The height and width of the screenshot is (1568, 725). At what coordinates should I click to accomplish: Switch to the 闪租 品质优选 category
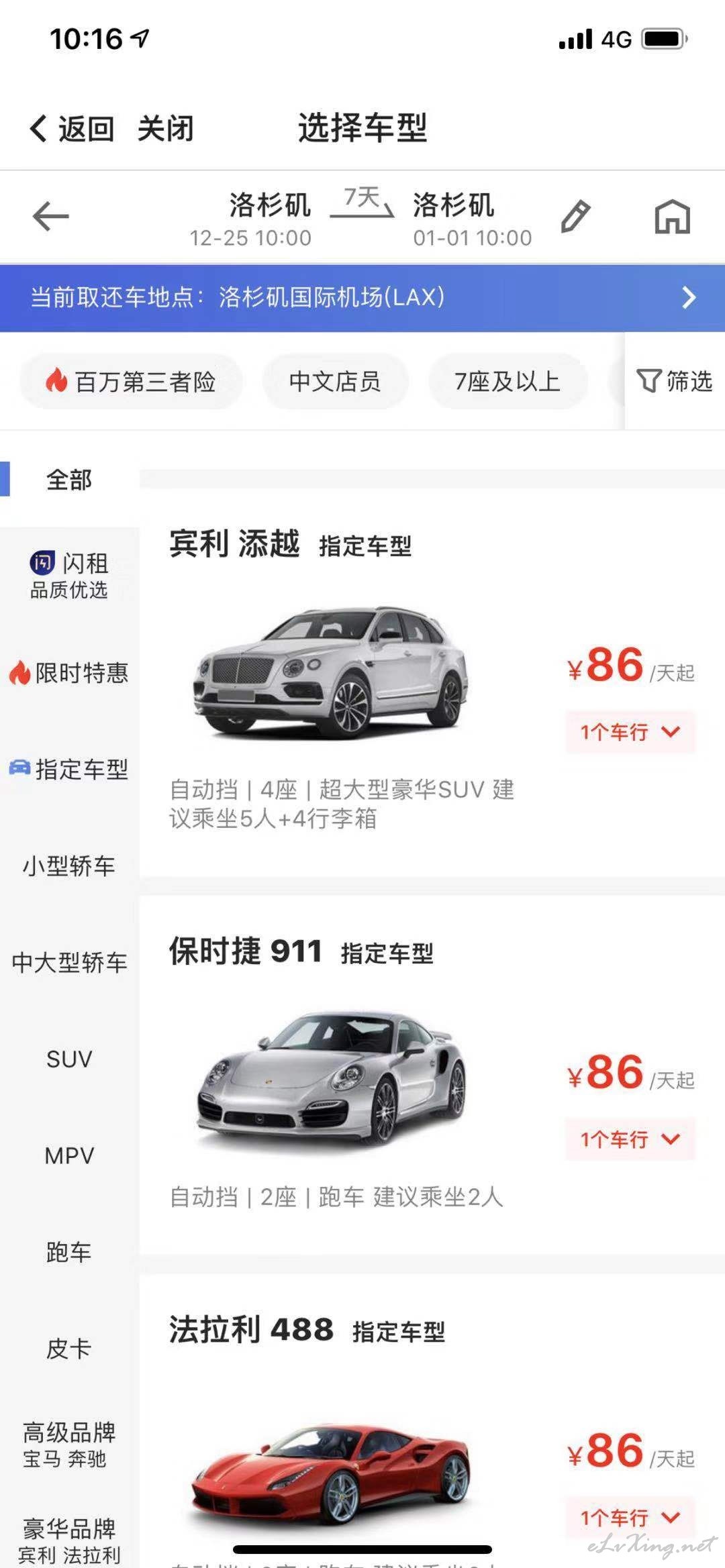tap(69, 575)
